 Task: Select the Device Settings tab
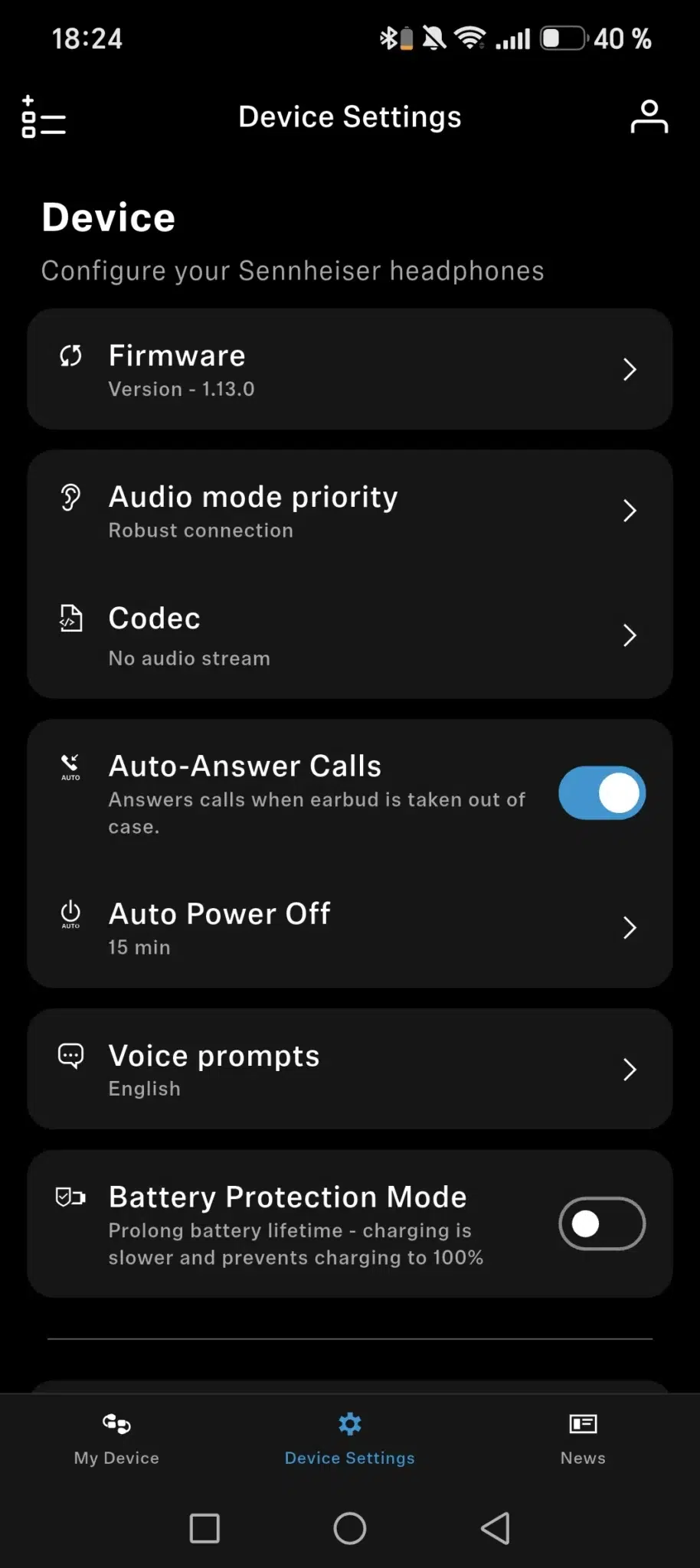tap(350, 1439)
